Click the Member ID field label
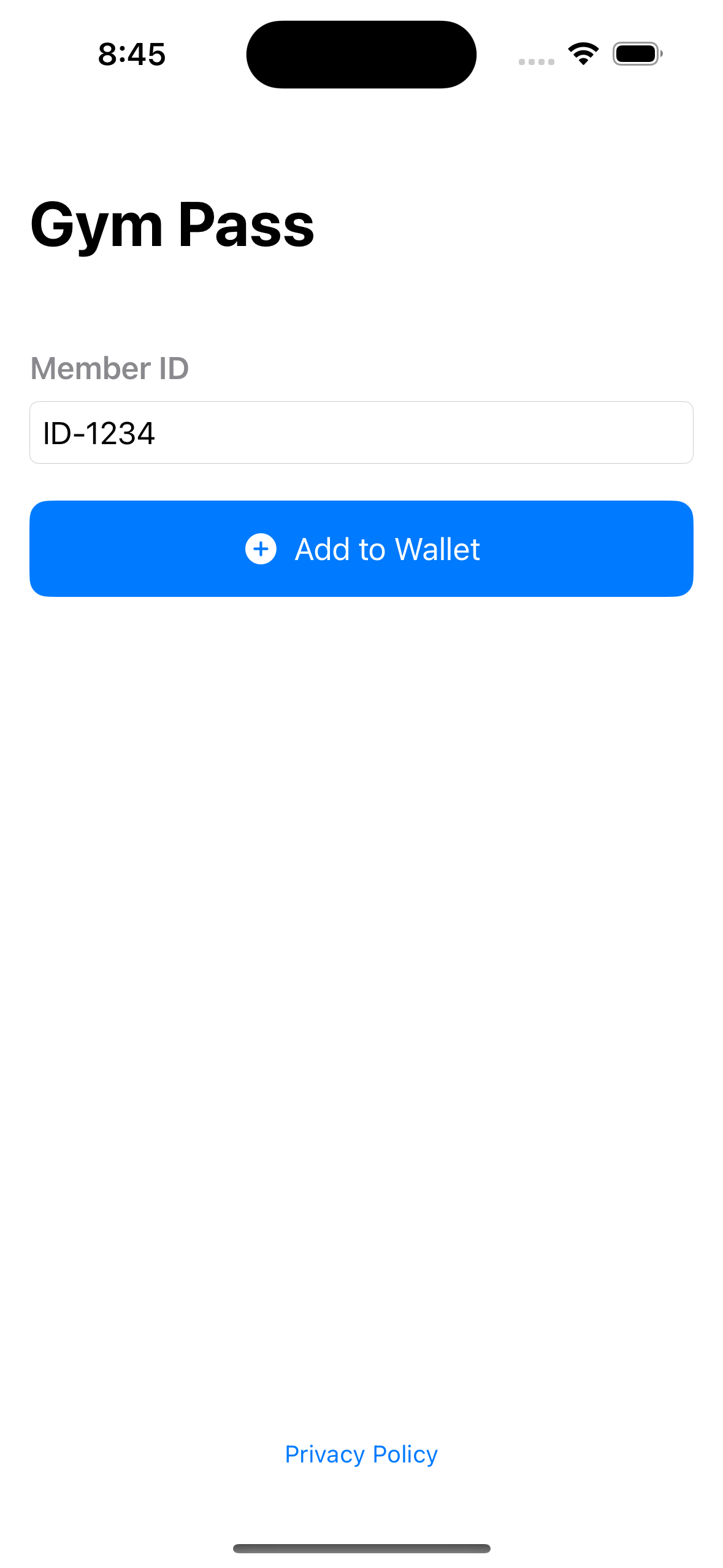723x1568 pixels. point(109,368)
